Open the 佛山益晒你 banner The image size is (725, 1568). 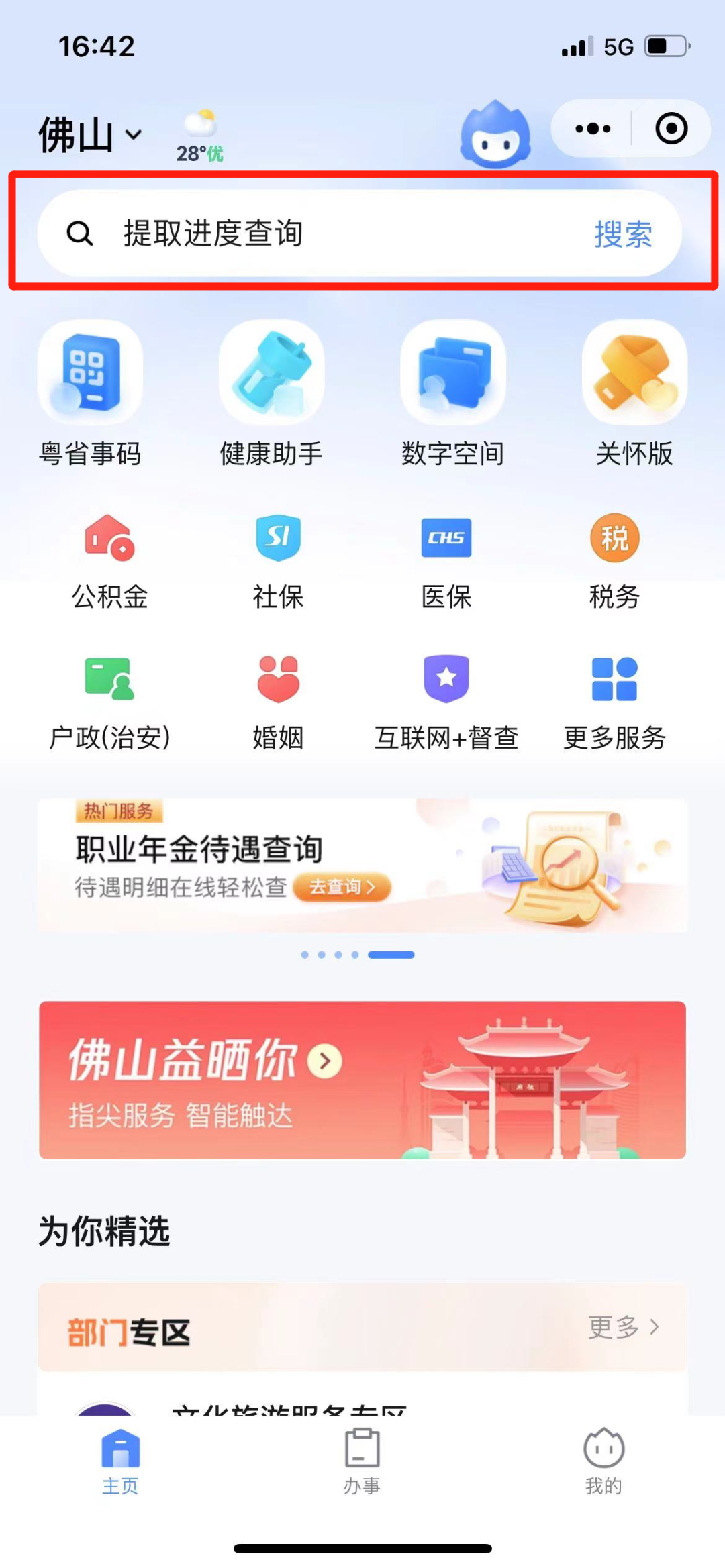click(x=362, y=1080)
